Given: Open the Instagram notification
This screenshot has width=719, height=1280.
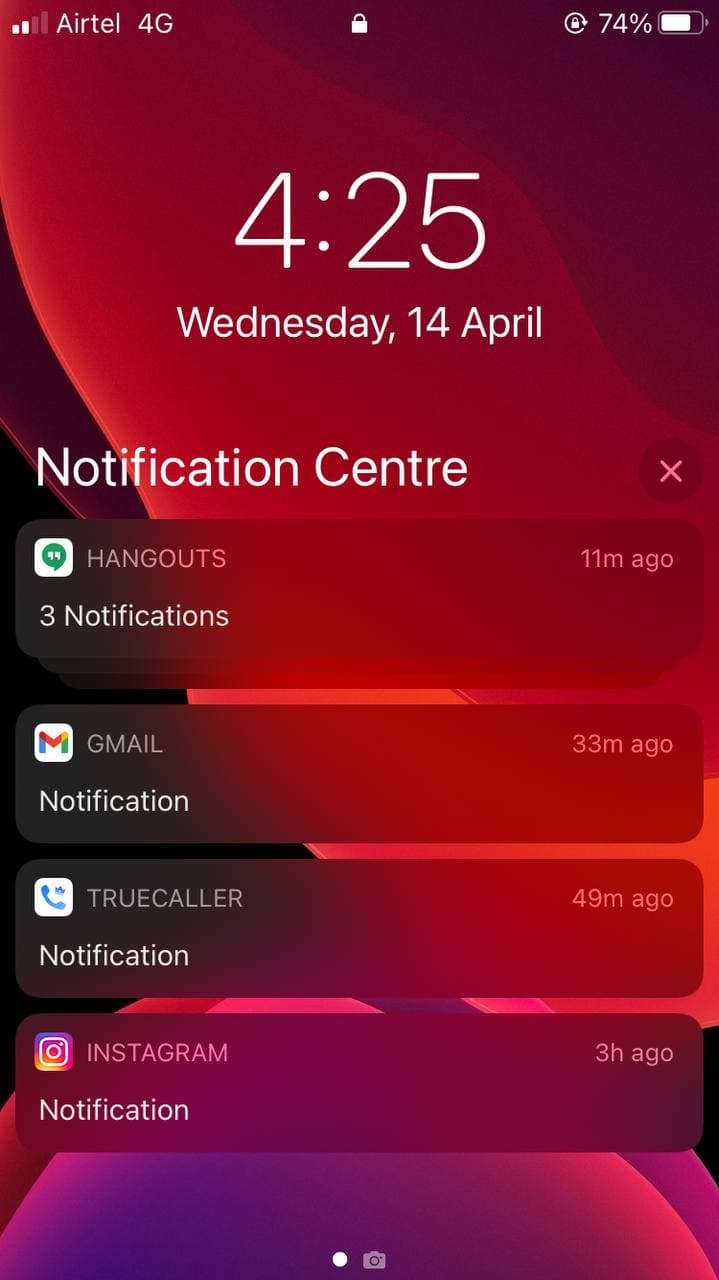Looking at the screenshot, I should pos(359,1083).
